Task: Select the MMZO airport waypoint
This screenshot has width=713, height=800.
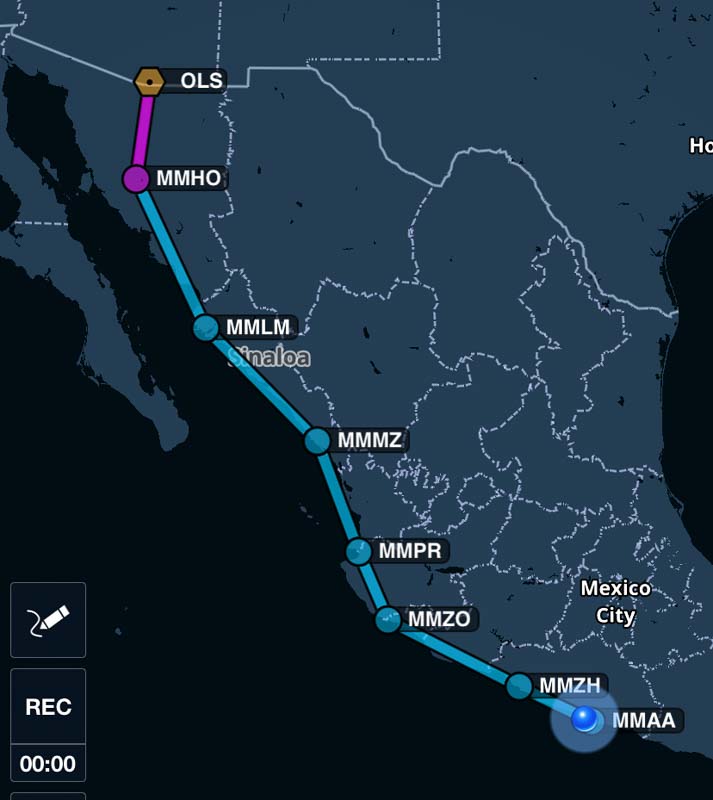Action: point(388,619)
